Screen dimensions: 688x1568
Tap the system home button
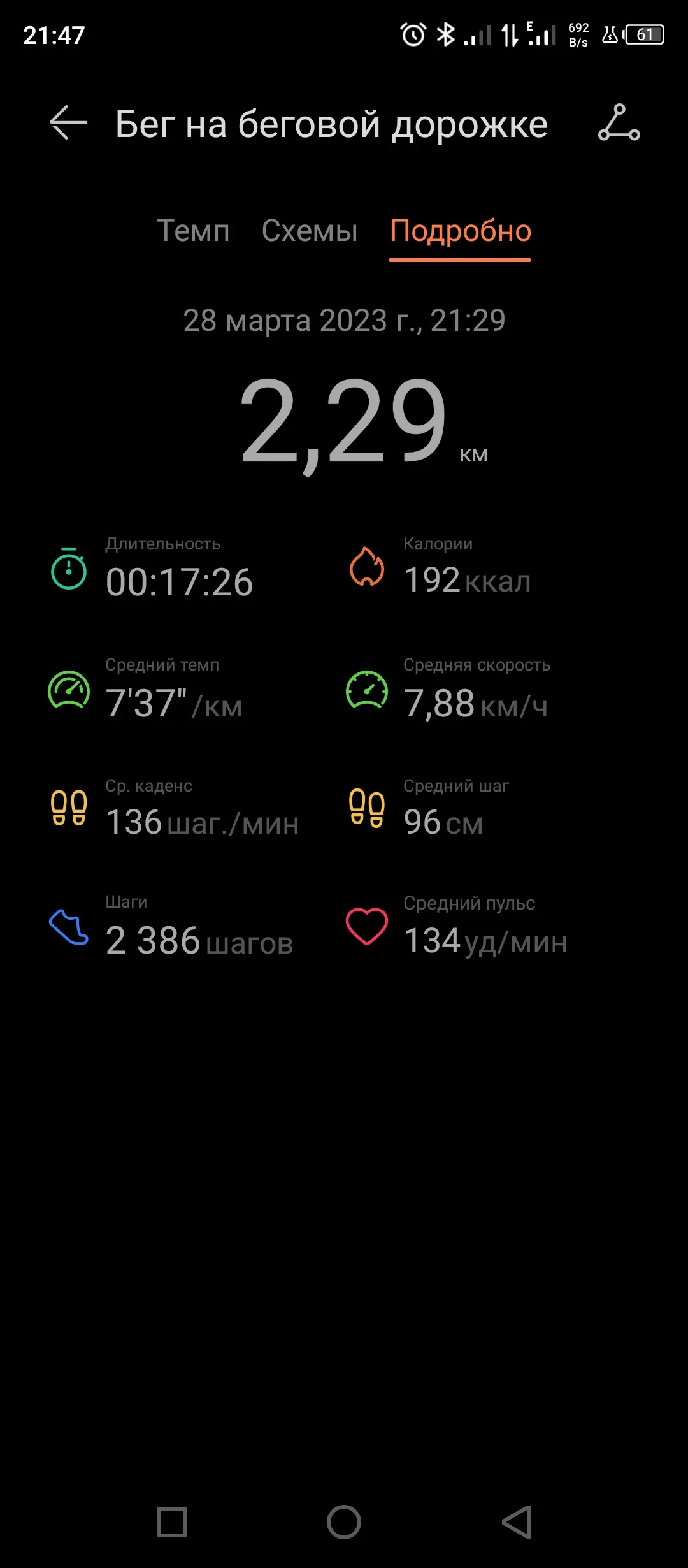[x=344, y=1523]
